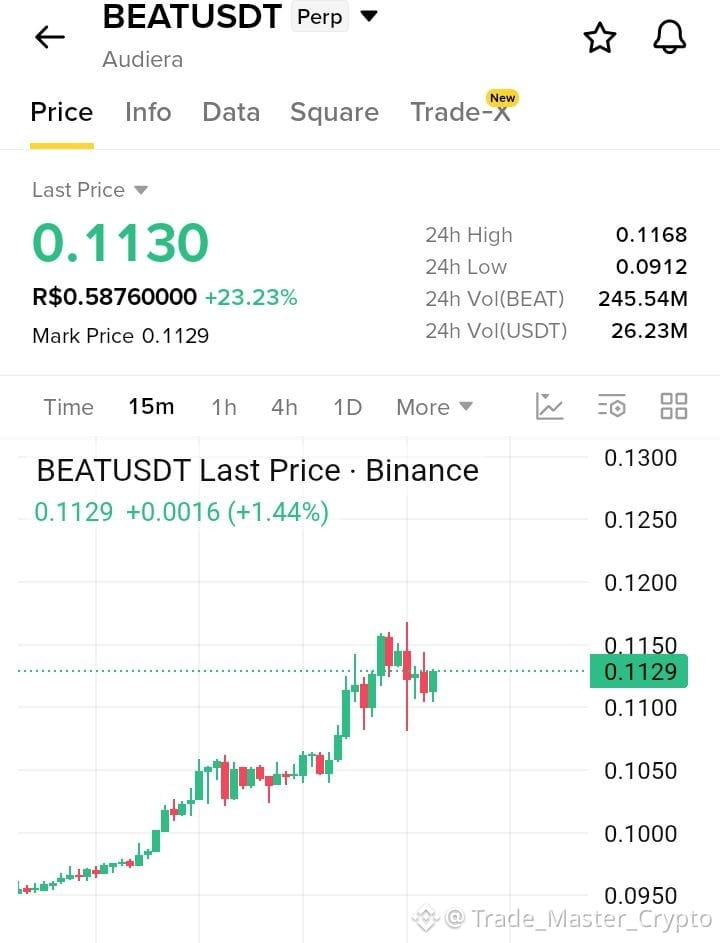Viewport: 720px width, 943px height.
Task: Expand the More intervals dropdown
Action: coord(434,407)
